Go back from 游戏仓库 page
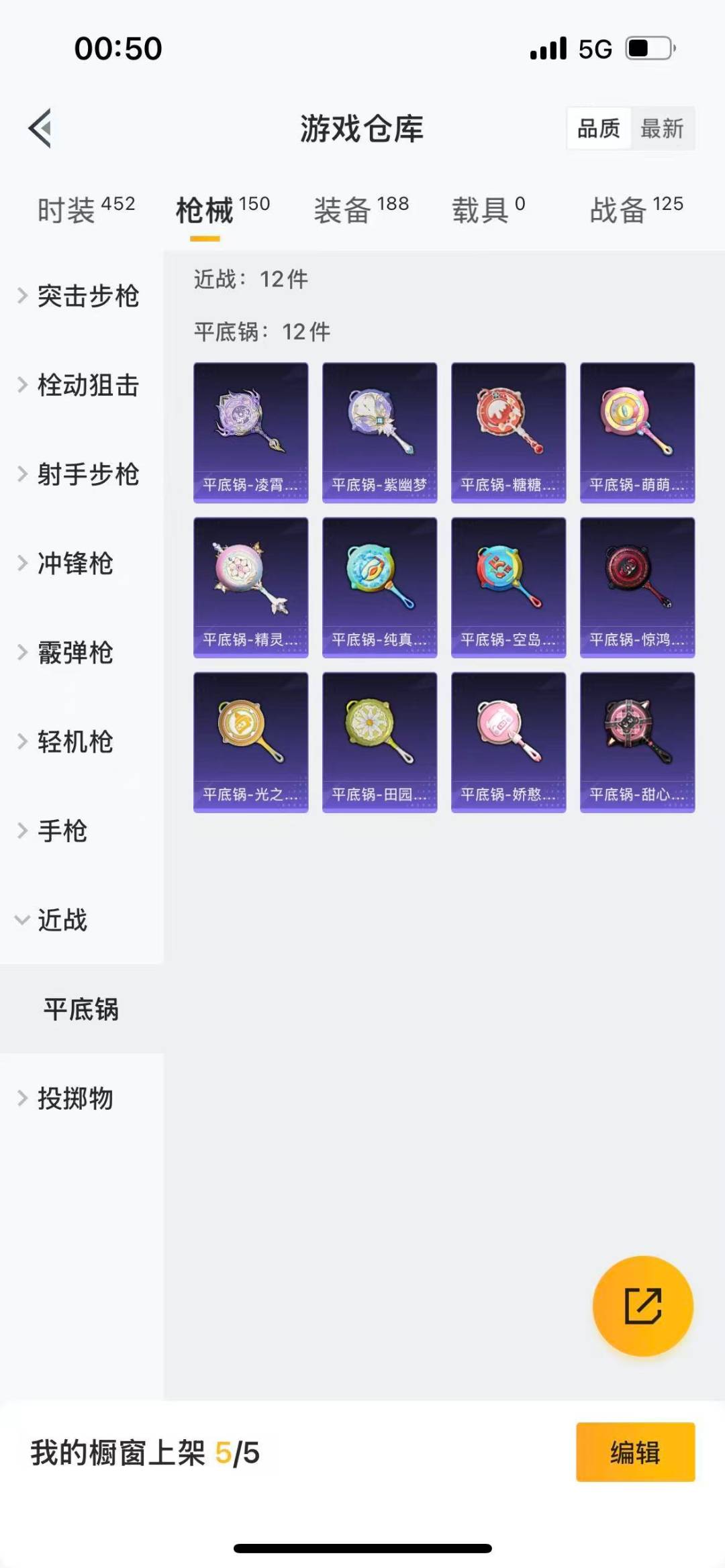Screen dimensions: 725x1568 pyautogui.click(x=40, y=127)
